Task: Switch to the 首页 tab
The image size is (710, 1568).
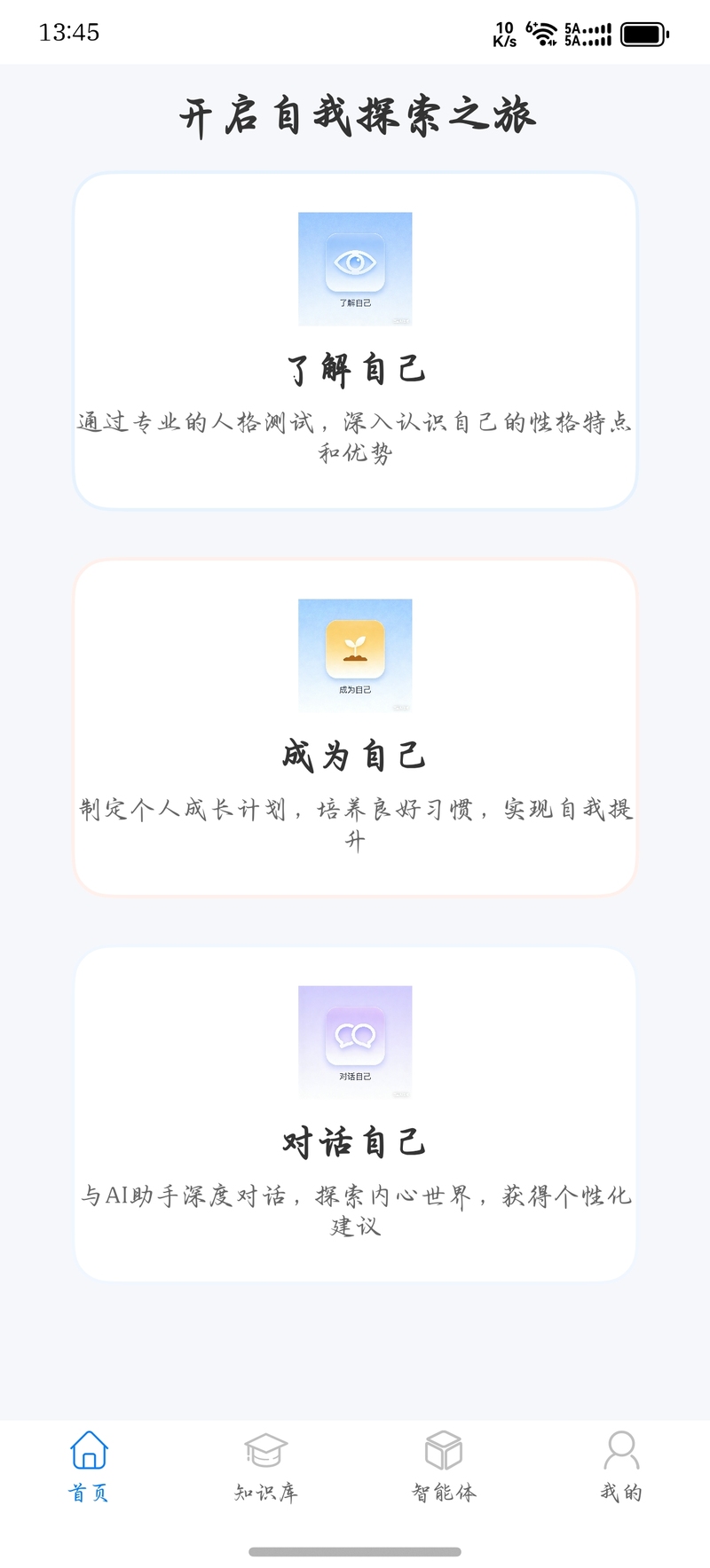Action: (x=89, y=1468)
